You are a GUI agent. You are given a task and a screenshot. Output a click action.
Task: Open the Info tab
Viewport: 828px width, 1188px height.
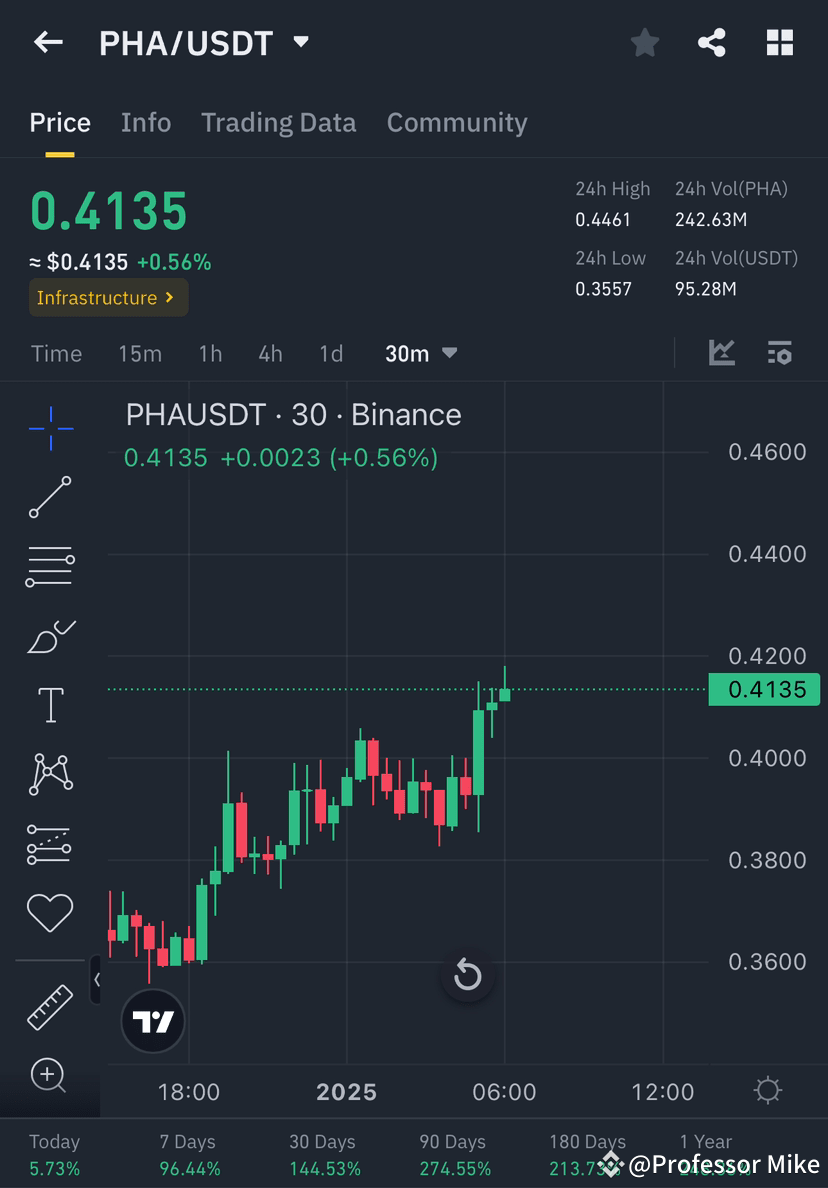click(146, 122)
